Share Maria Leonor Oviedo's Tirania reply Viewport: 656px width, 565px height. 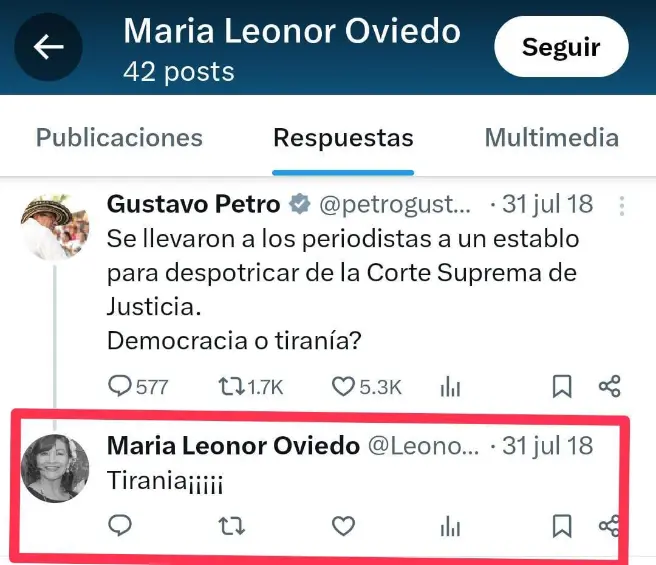click(609, 525)
